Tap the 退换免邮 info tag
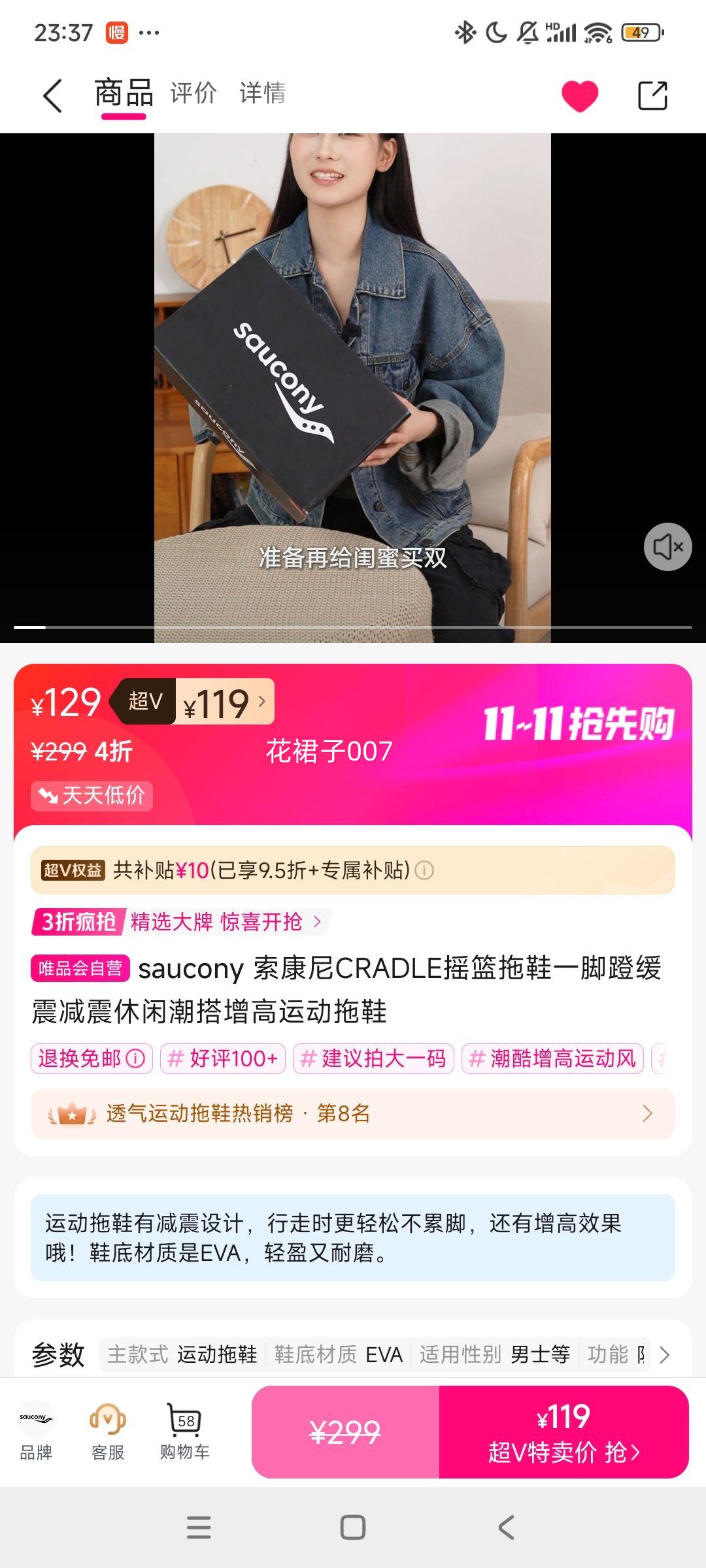The height and width of the screenshot is (1568, 706). (x=92, y=1058)
